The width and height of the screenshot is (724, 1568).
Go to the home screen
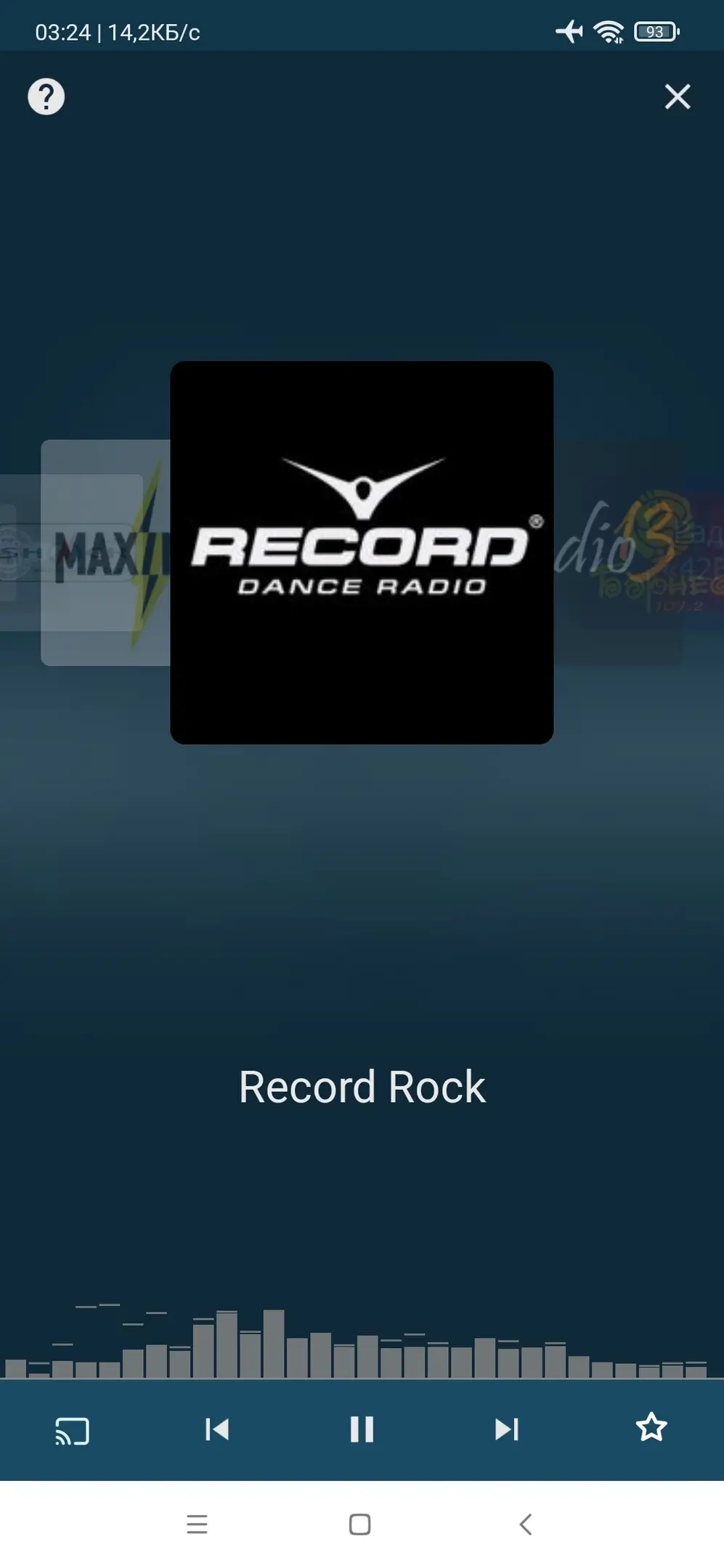point(359,1524)
